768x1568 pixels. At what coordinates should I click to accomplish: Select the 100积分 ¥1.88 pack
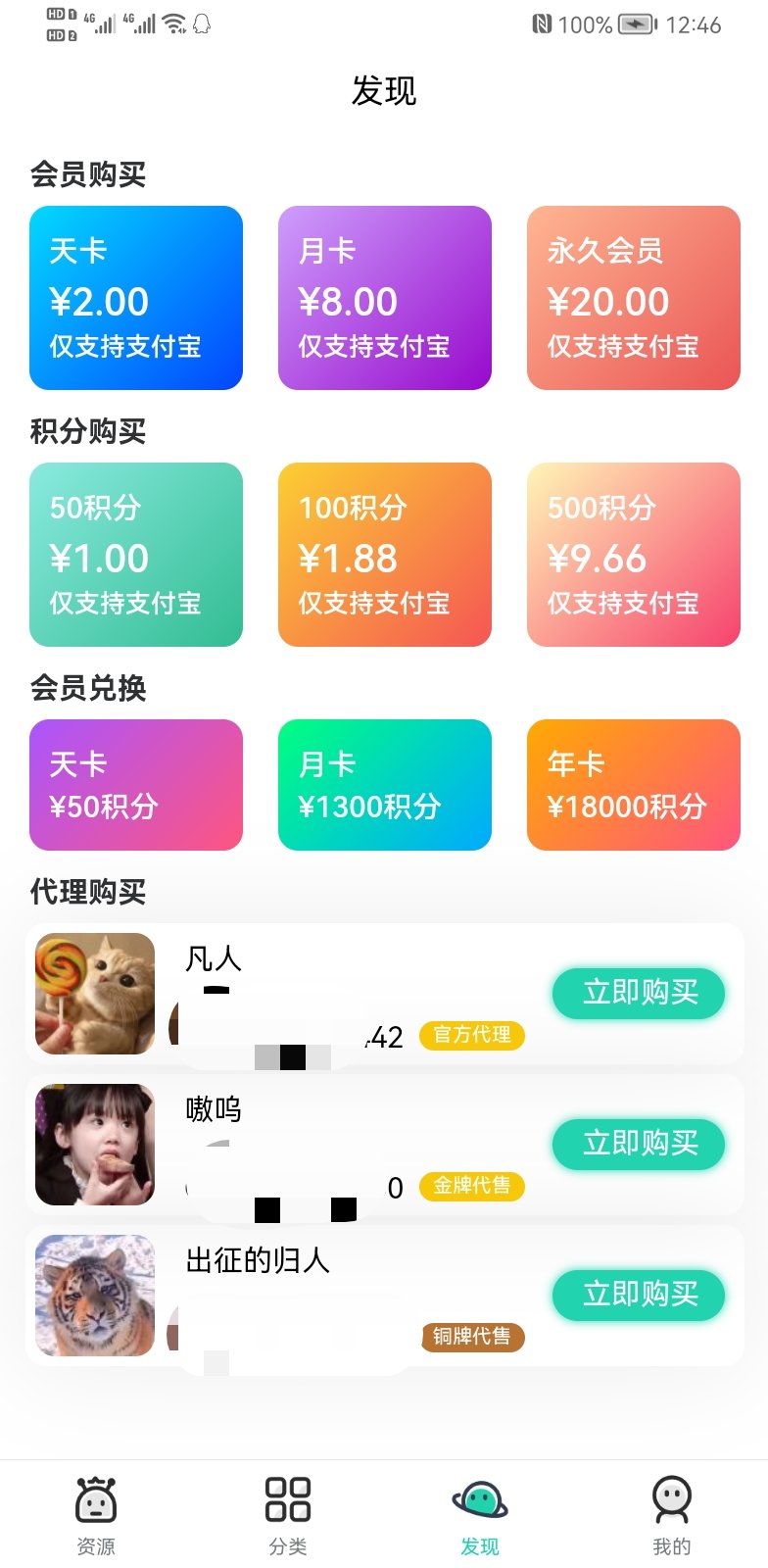coord(385,555)
